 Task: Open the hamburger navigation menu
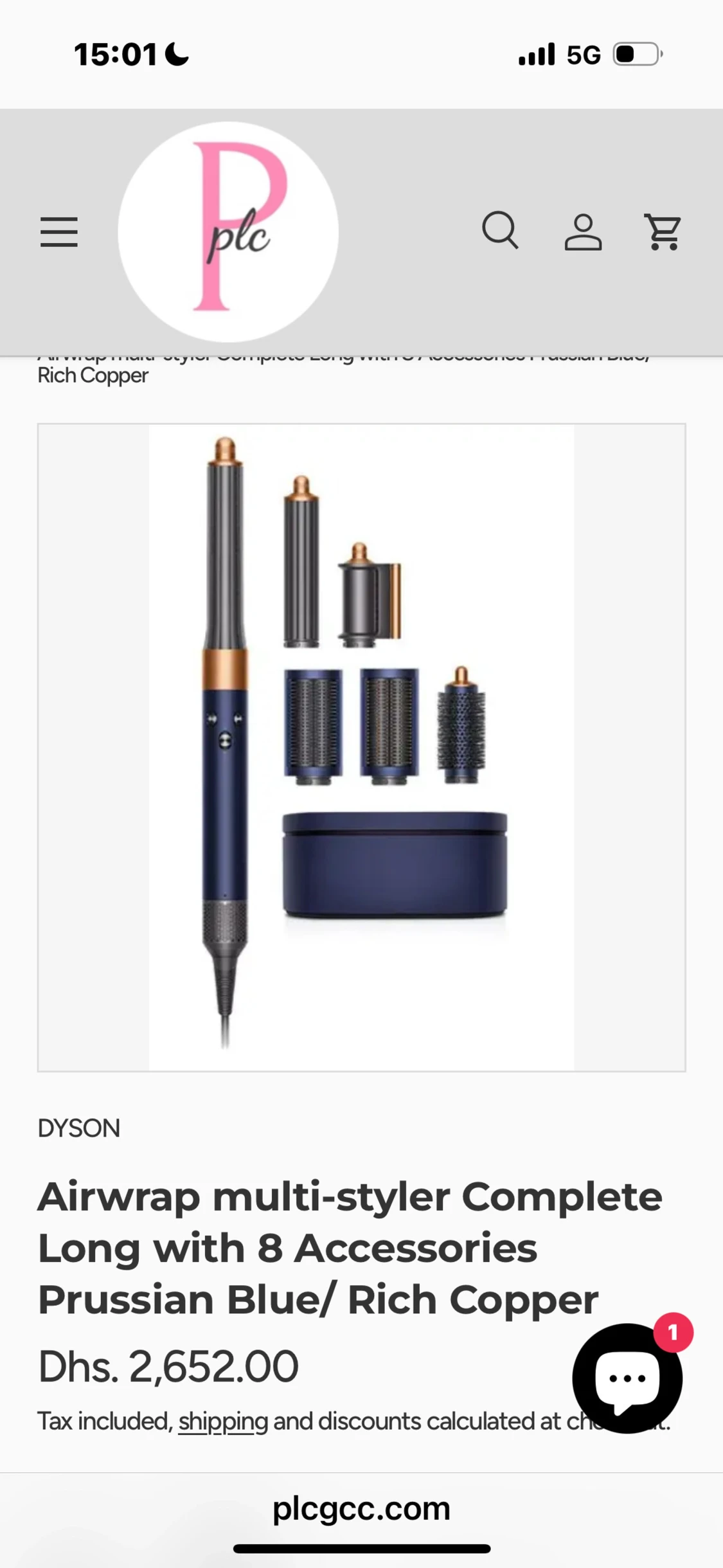[x=58, y=231]
